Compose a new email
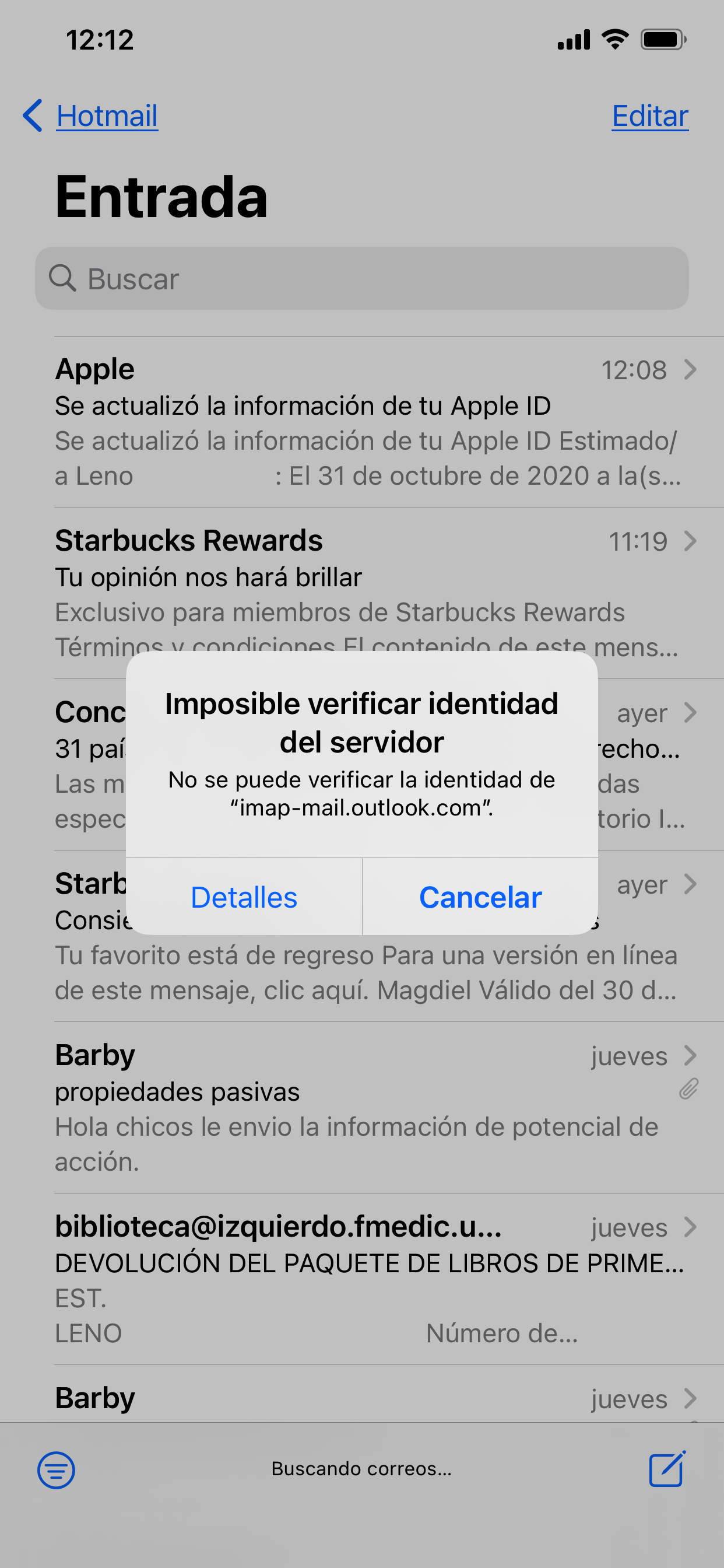Screen dimensions: 724x1568 (667, 1469)
